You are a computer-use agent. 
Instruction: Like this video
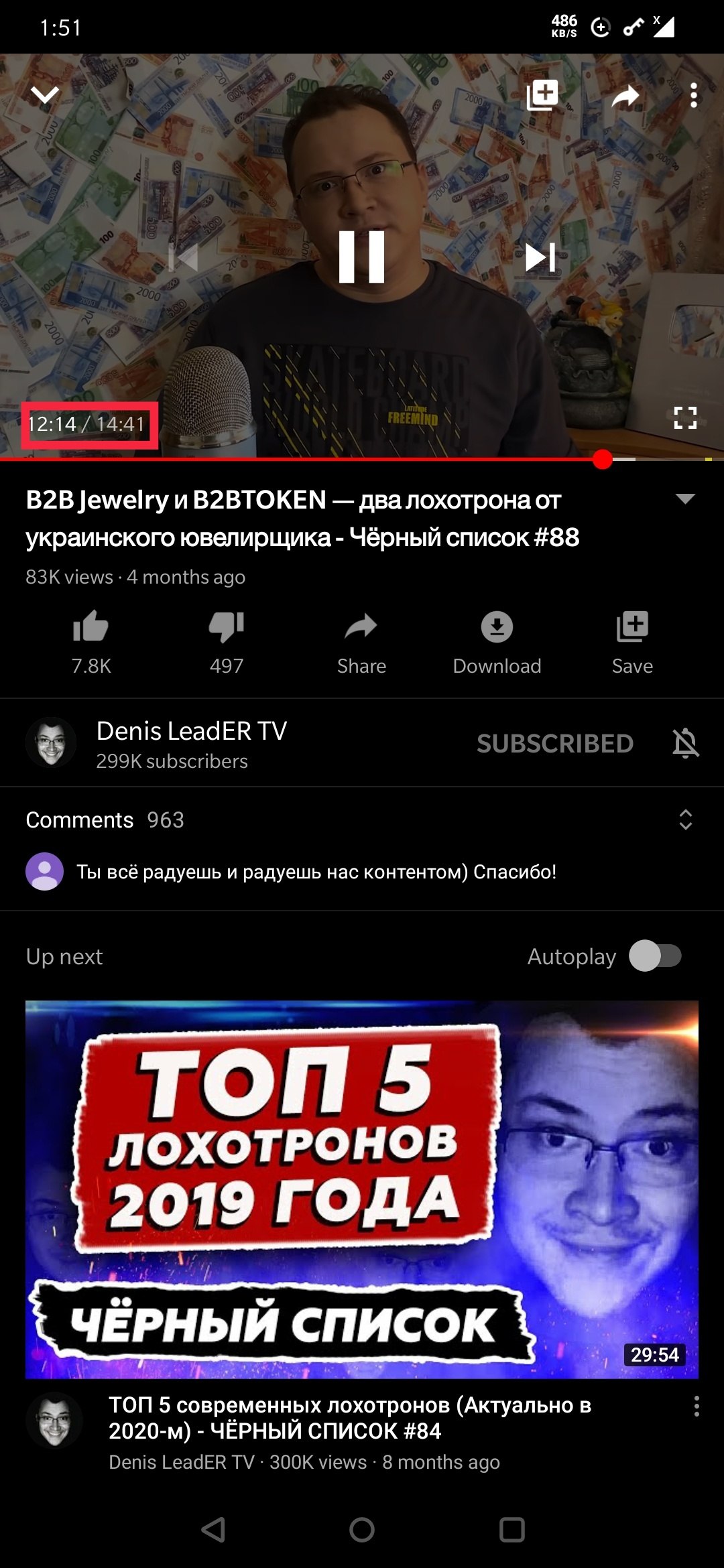(90, 641)
